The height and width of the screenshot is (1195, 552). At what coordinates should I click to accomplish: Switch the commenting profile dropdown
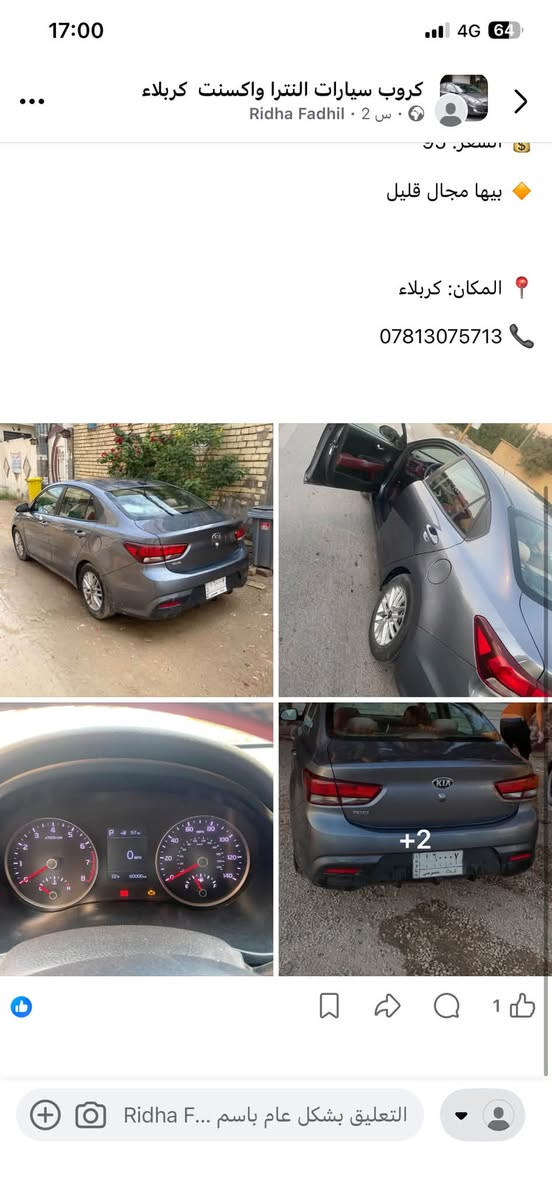[483, 1115]
